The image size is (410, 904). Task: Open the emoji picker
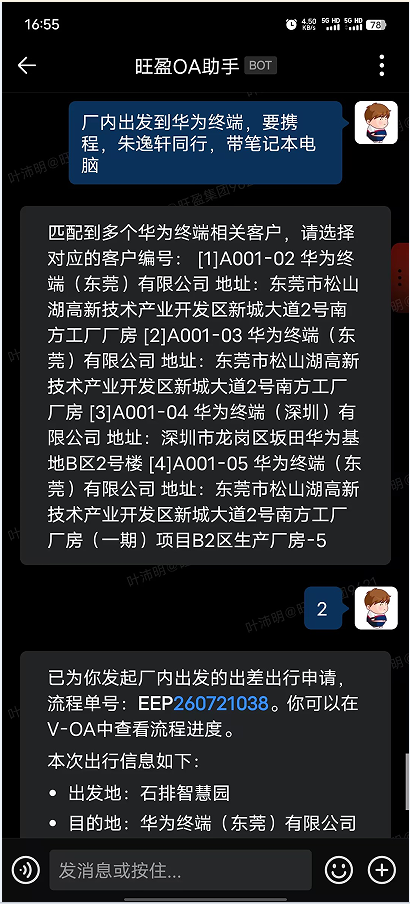(x=338, y=869)
